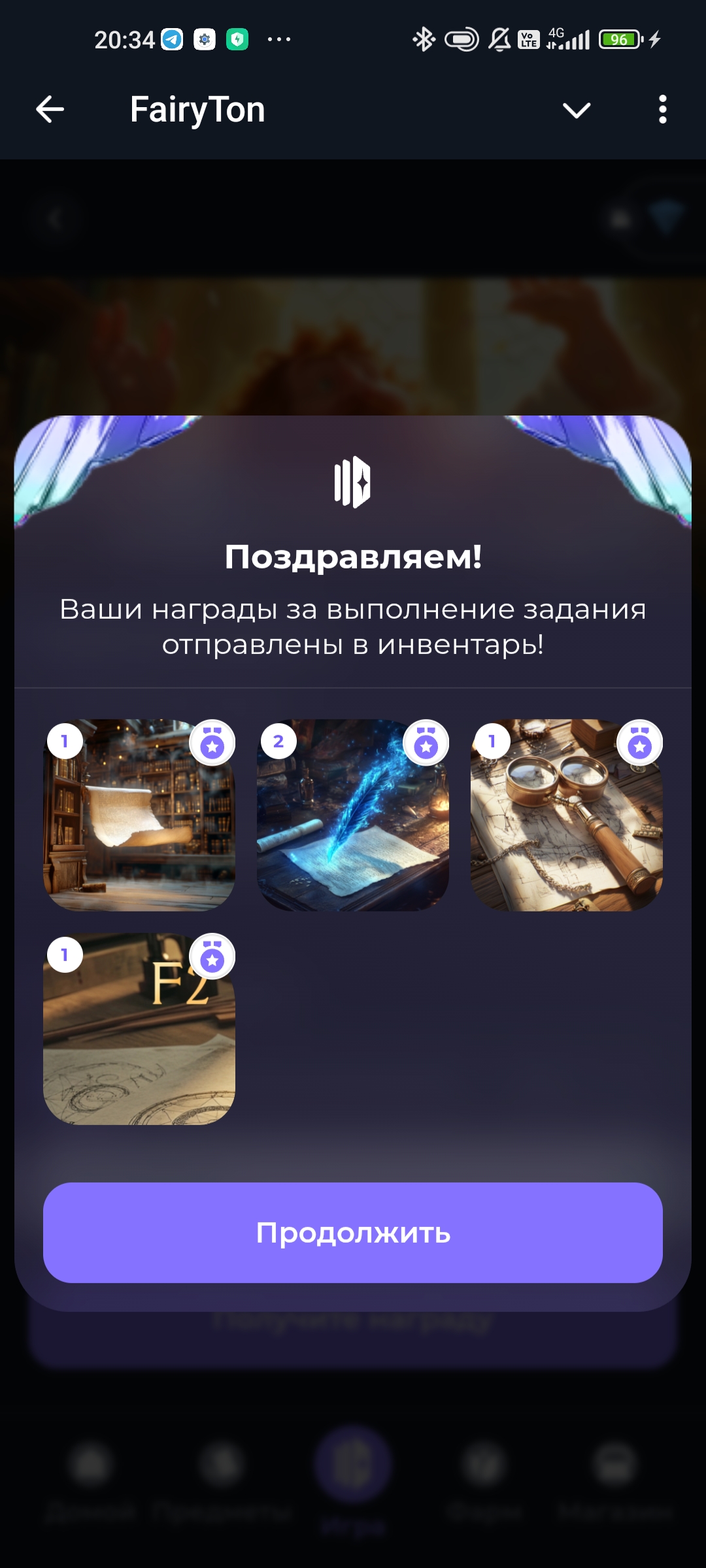Open the F2 parchment reward

point(139,1029)
